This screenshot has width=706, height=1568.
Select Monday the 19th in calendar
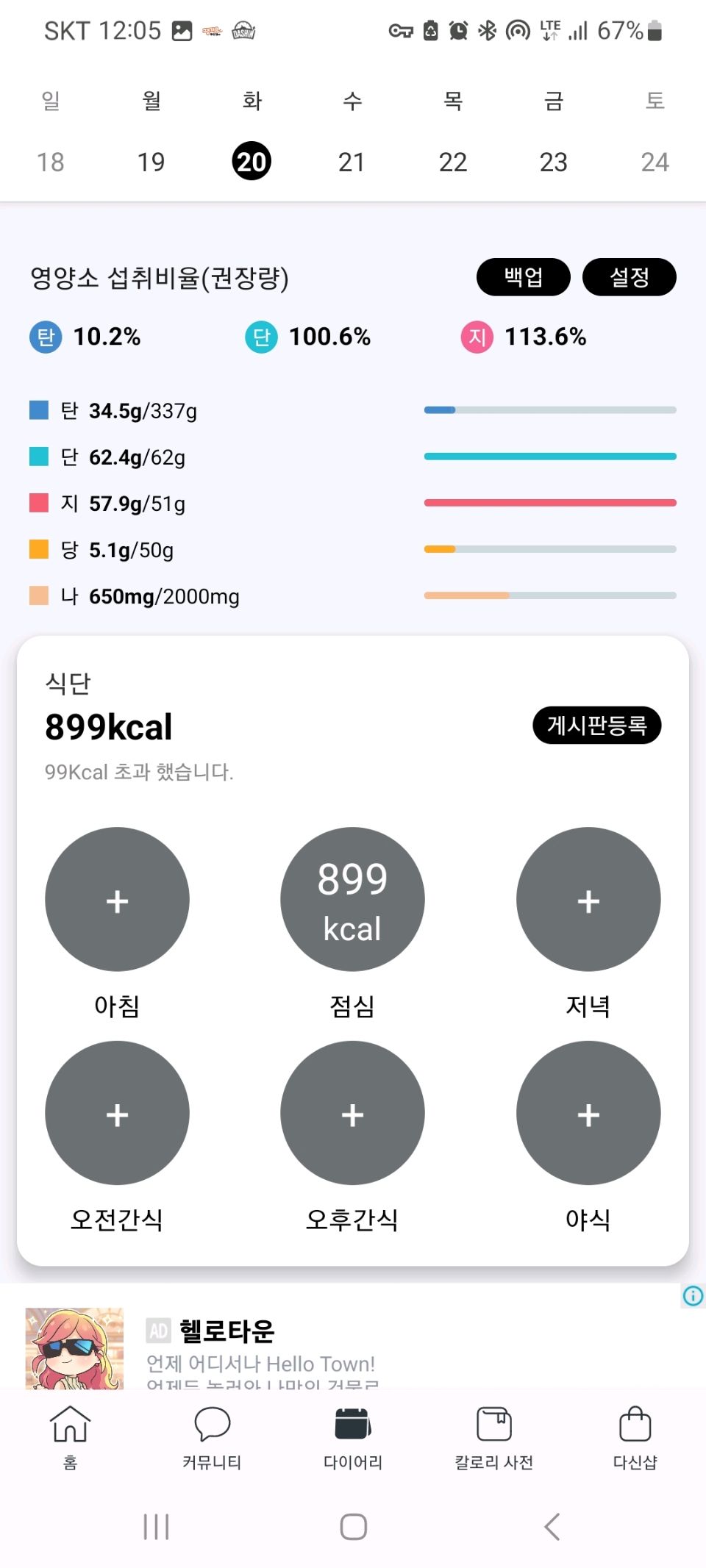[x=151, y=162]
